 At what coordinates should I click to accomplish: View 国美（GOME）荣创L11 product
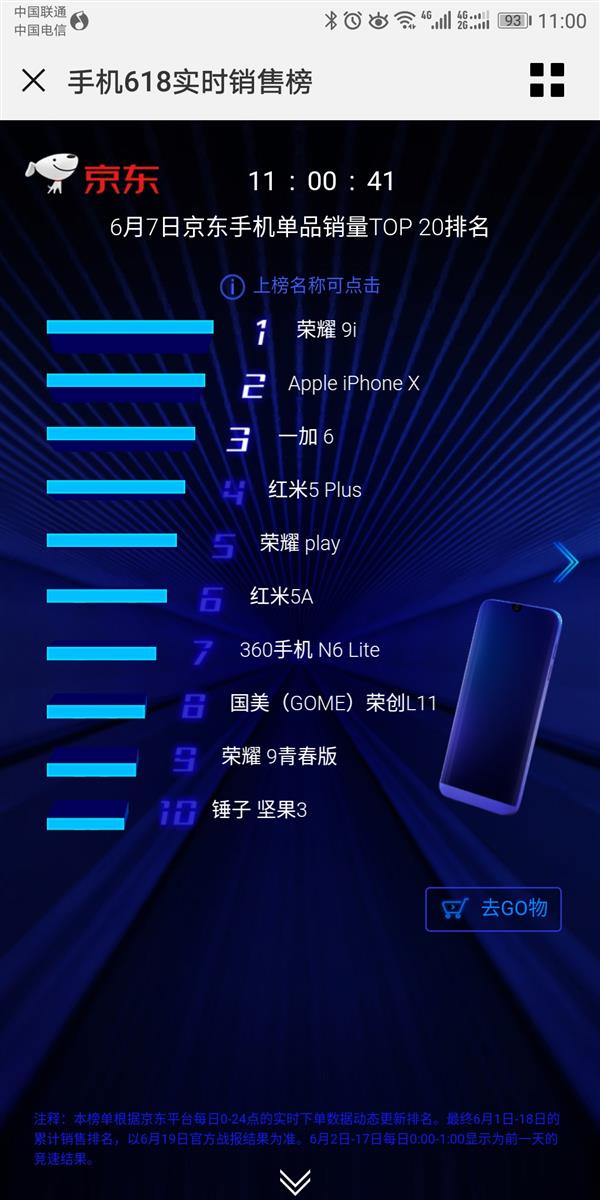pos(333,703)
